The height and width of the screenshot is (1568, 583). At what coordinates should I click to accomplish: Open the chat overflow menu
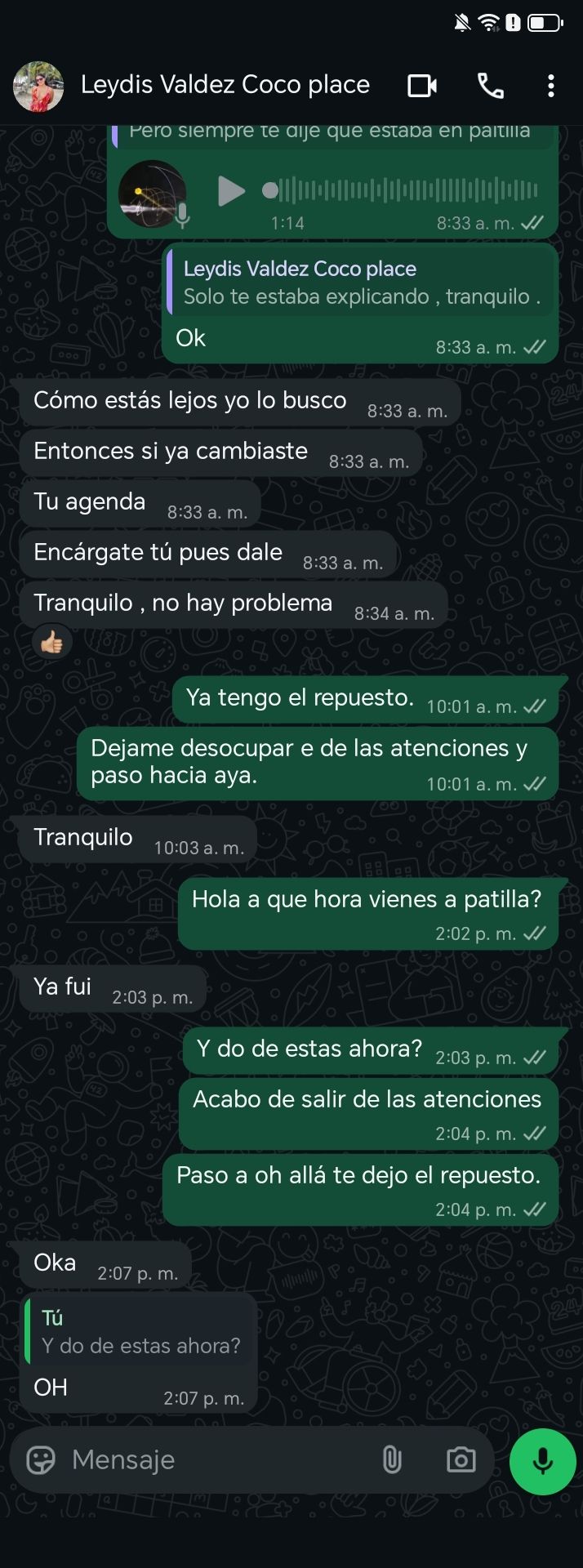click(551, 86)
